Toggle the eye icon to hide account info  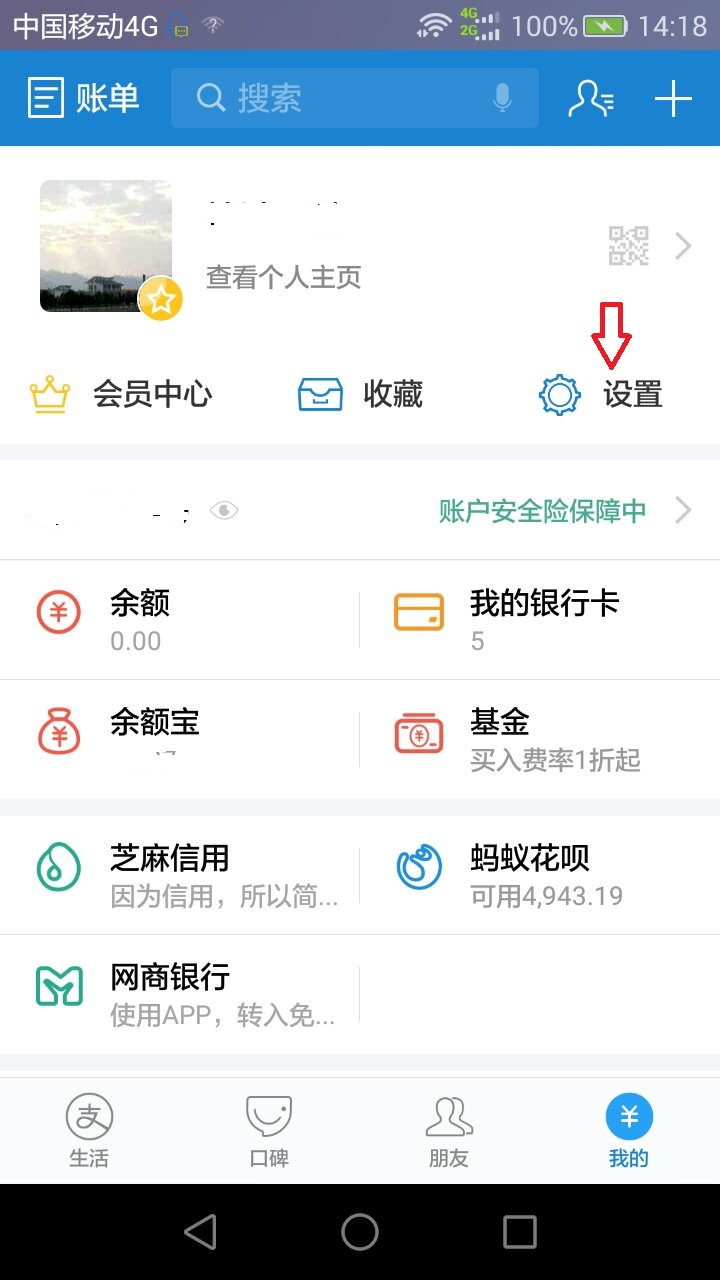(224, 510)
